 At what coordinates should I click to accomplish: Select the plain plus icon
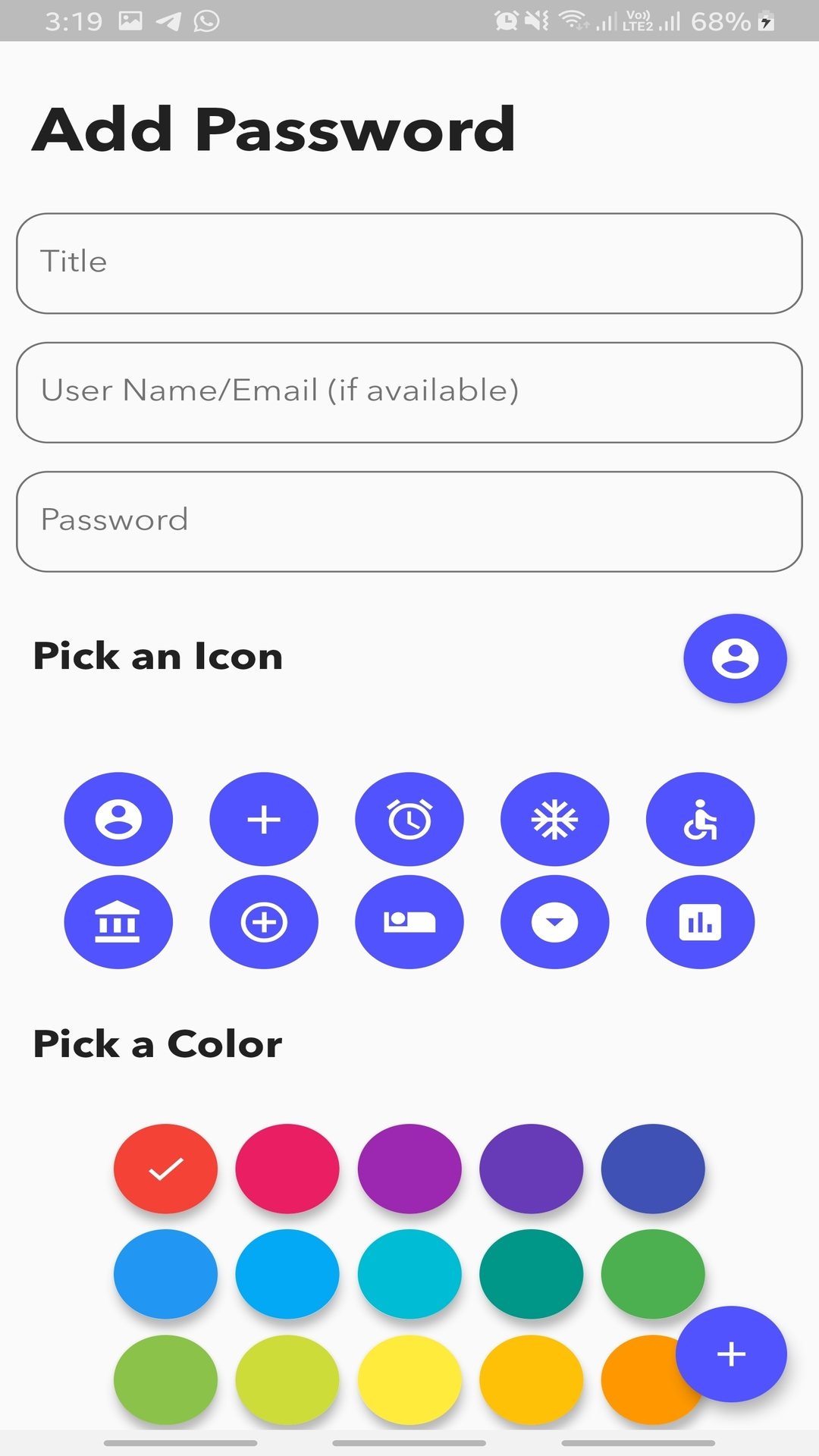[264, 819]
